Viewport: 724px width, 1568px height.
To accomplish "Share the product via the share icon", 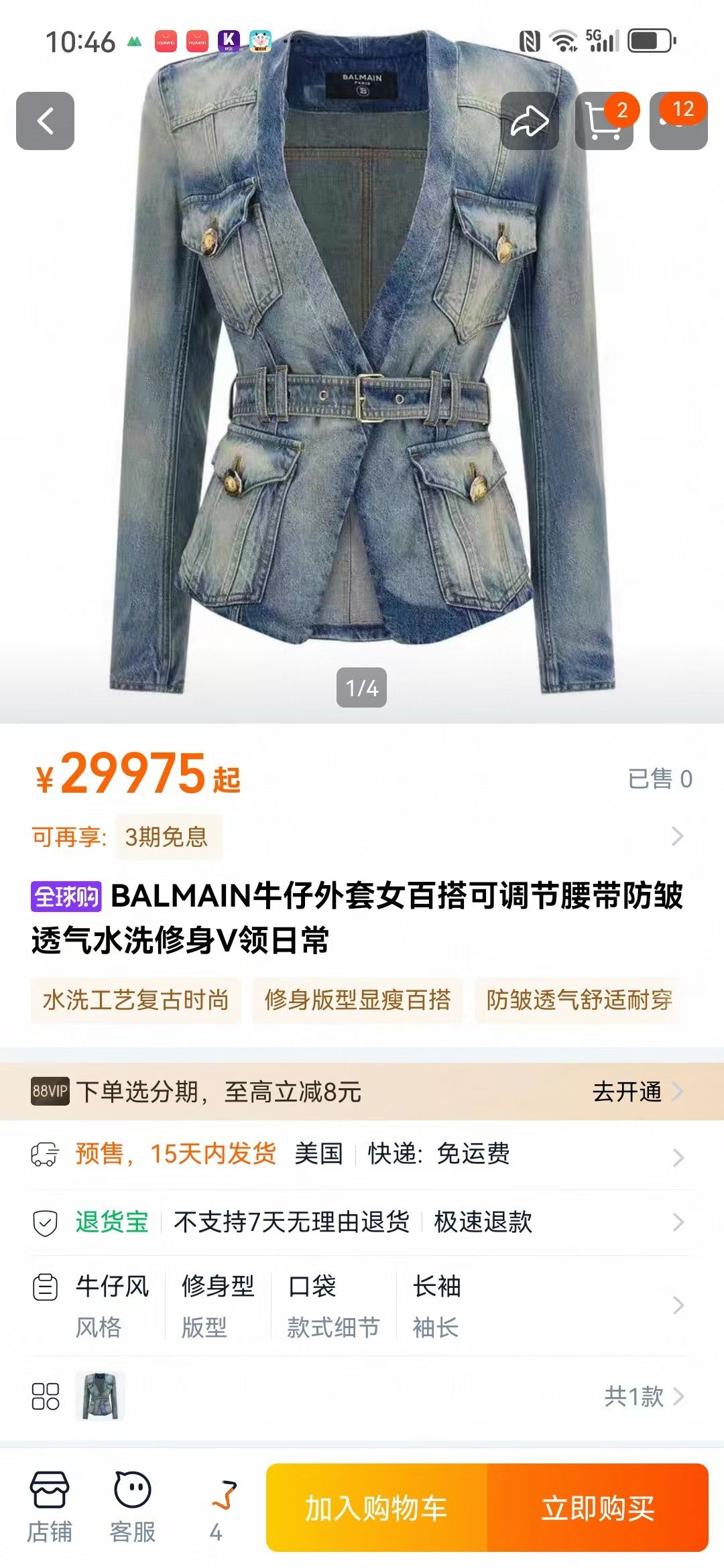I will [x=530, y=121].
